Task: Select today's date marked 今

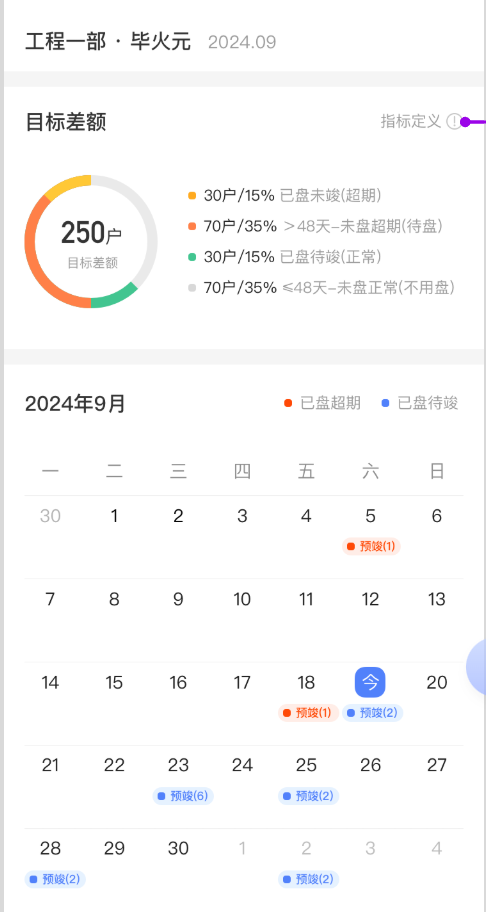Action: point(370,682)
